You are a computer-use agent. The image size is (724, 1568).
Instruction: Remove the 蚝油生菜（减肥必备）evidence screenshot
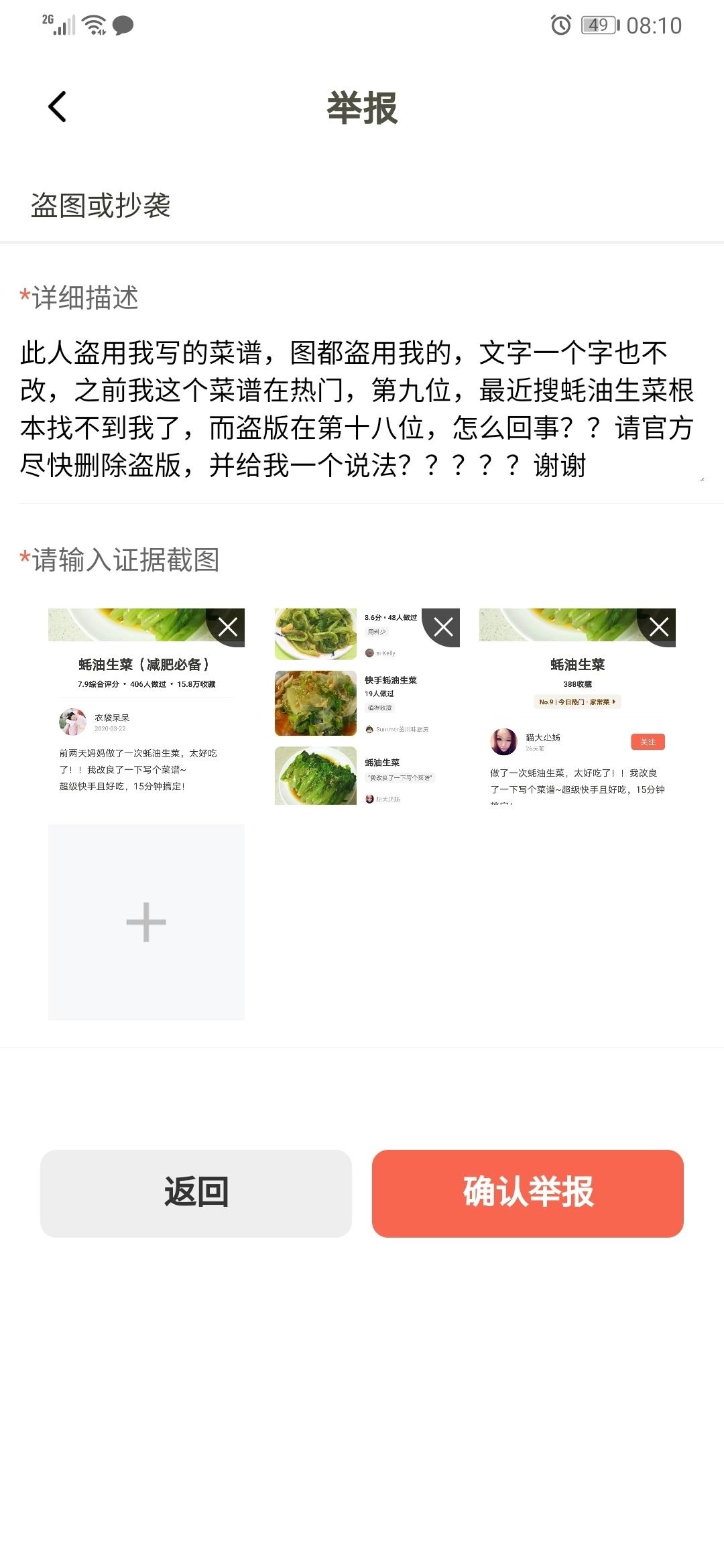pos(228,627)
